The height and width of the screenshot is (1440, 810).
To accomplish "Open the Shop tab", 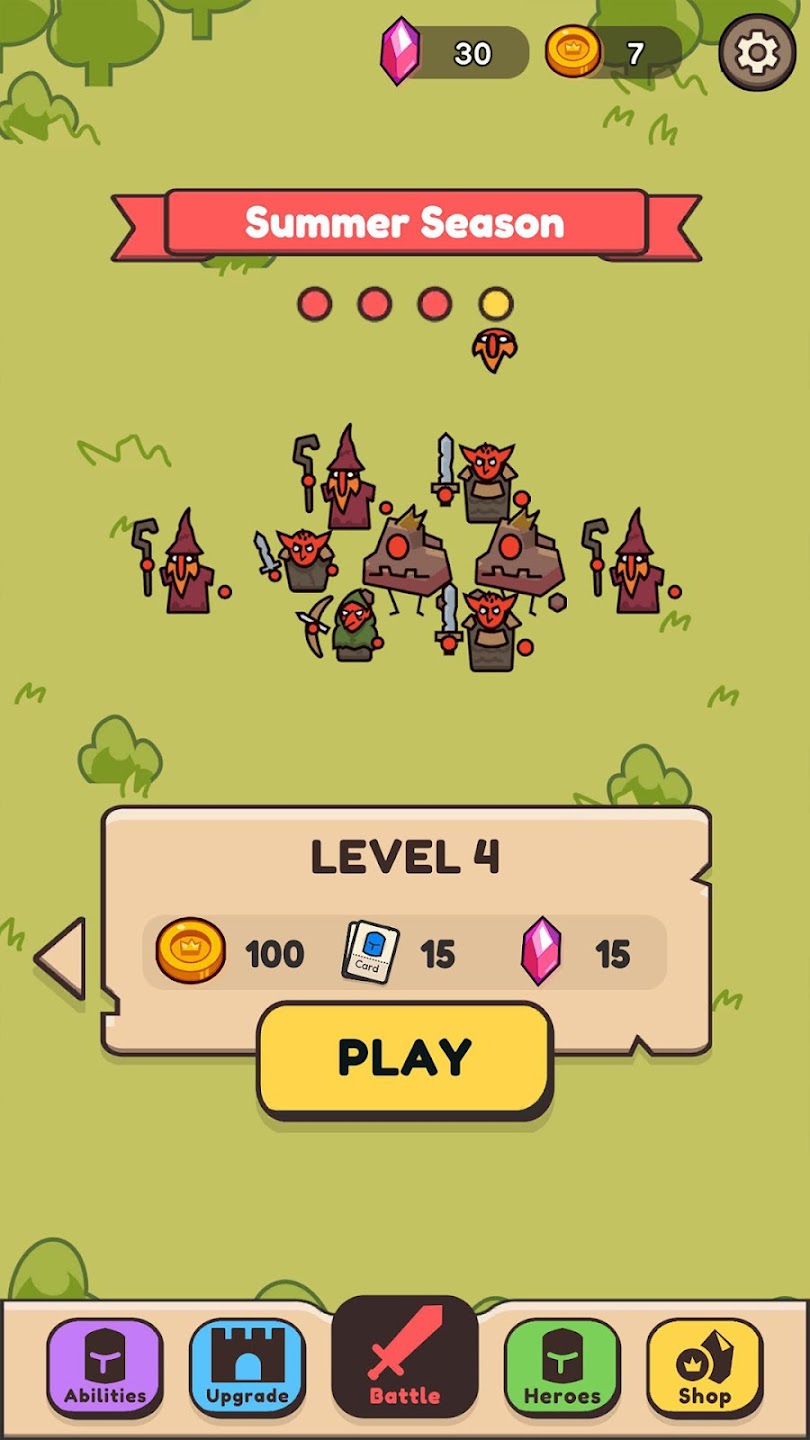I will [x=704, y=1367].
